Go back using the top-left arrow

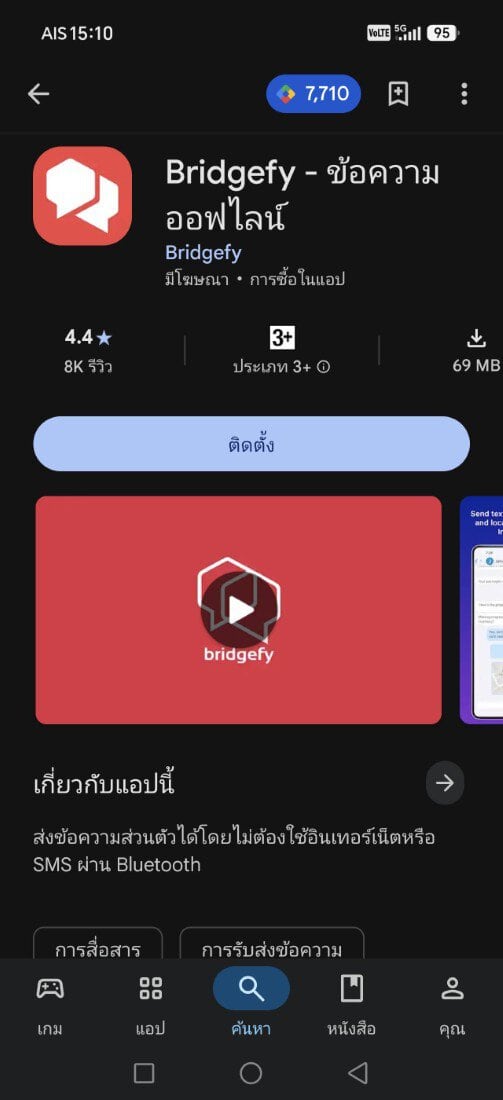coord(39,94)
